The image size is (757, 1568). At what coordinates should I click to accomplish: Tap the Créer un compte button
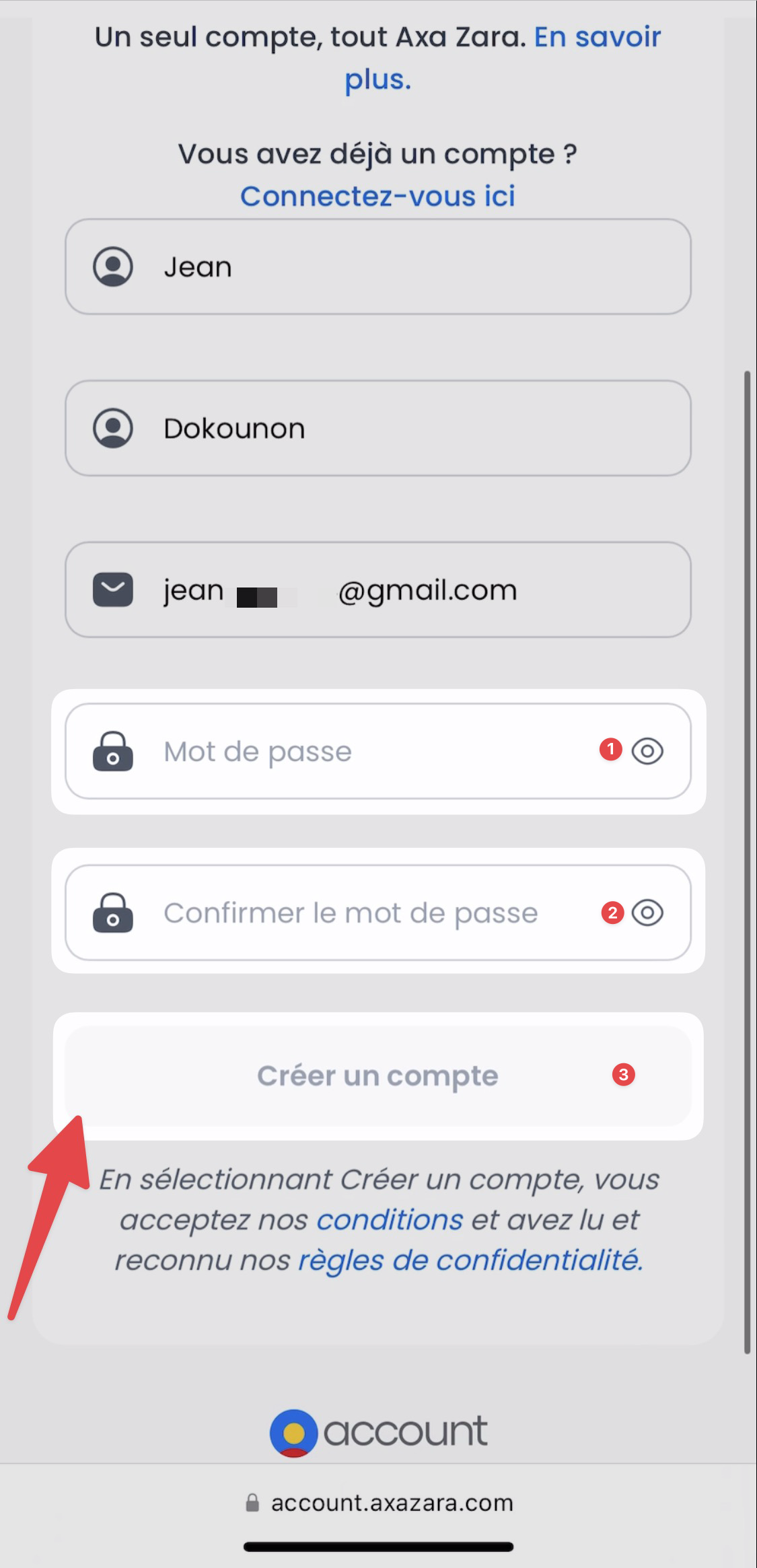(x=378, y=1075)
